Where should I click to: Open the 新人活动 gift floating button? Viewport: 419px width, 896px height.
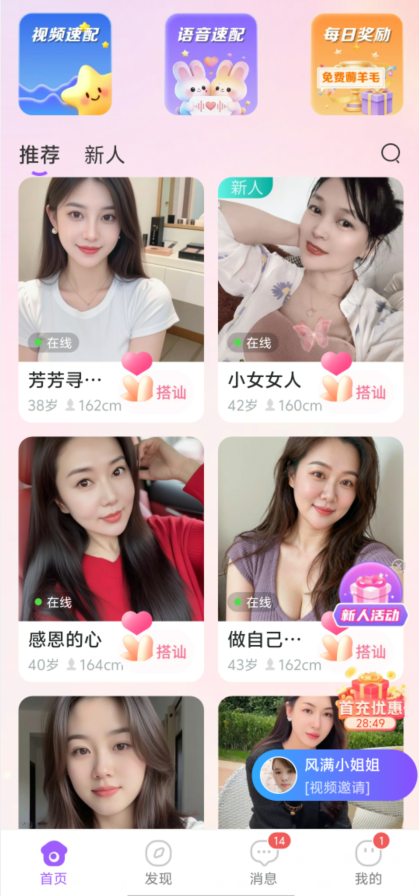(370, 596)
